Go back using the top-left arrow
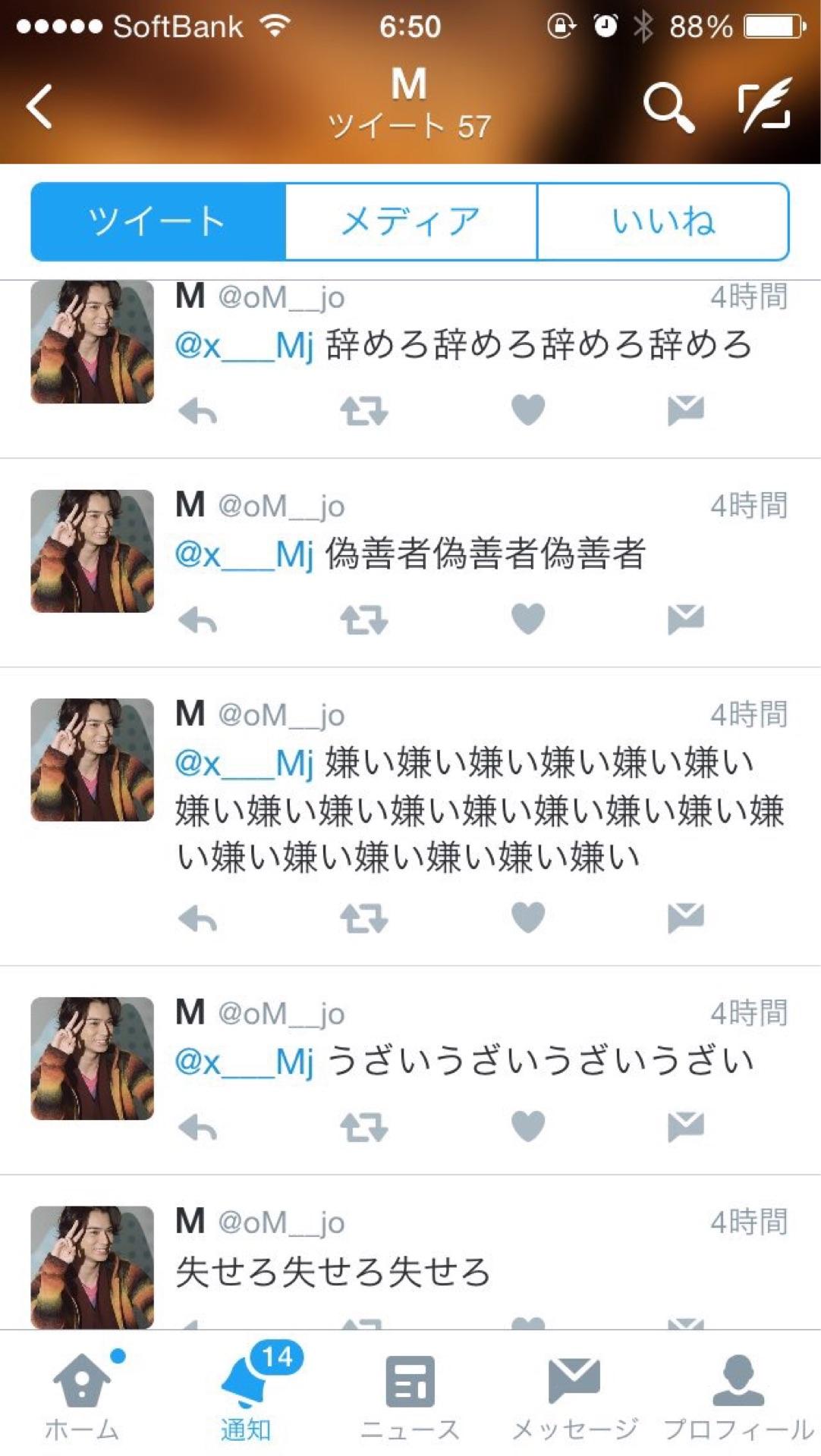This screenshot has width=821, height=1456. (x=39, y=106)
